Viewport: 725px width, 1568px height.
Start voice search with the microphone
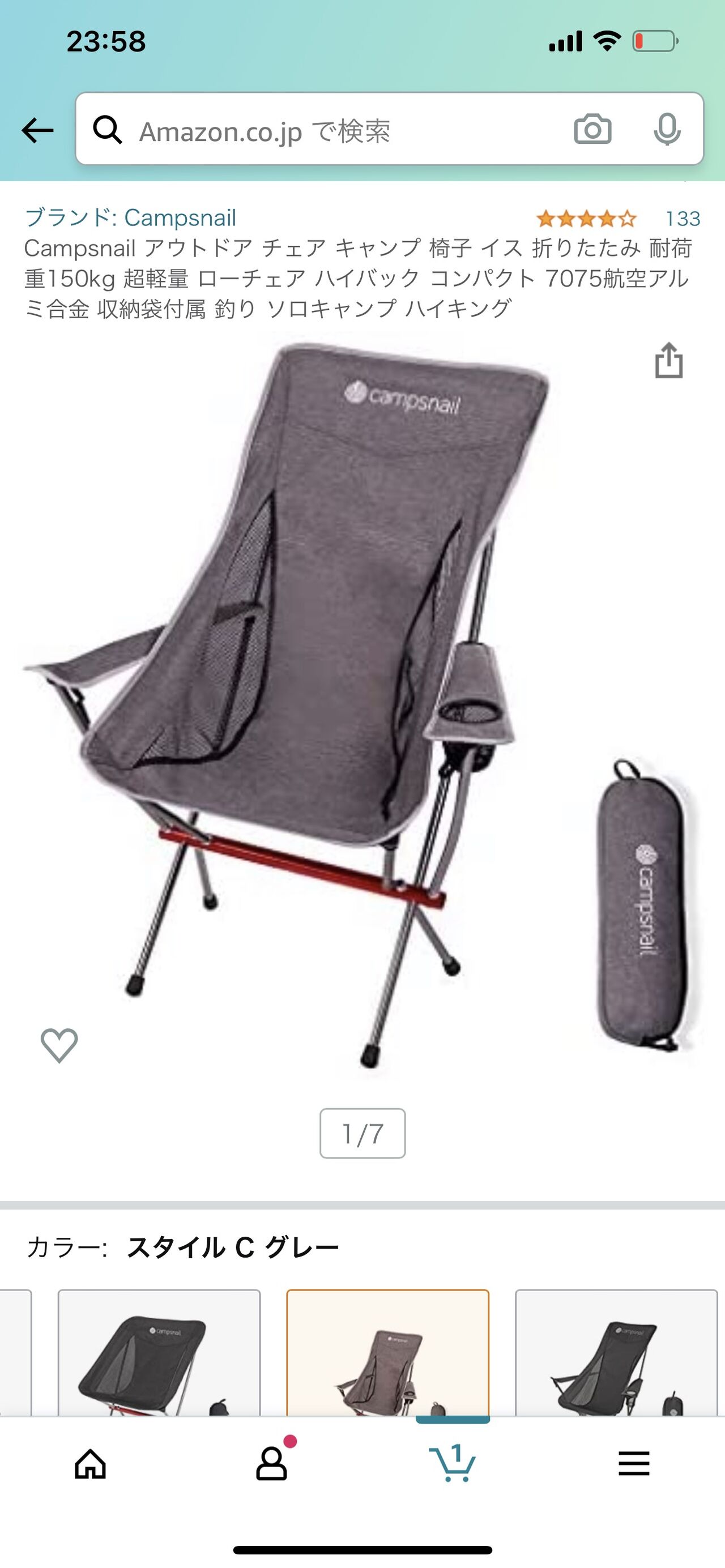[x=667, y=130]
